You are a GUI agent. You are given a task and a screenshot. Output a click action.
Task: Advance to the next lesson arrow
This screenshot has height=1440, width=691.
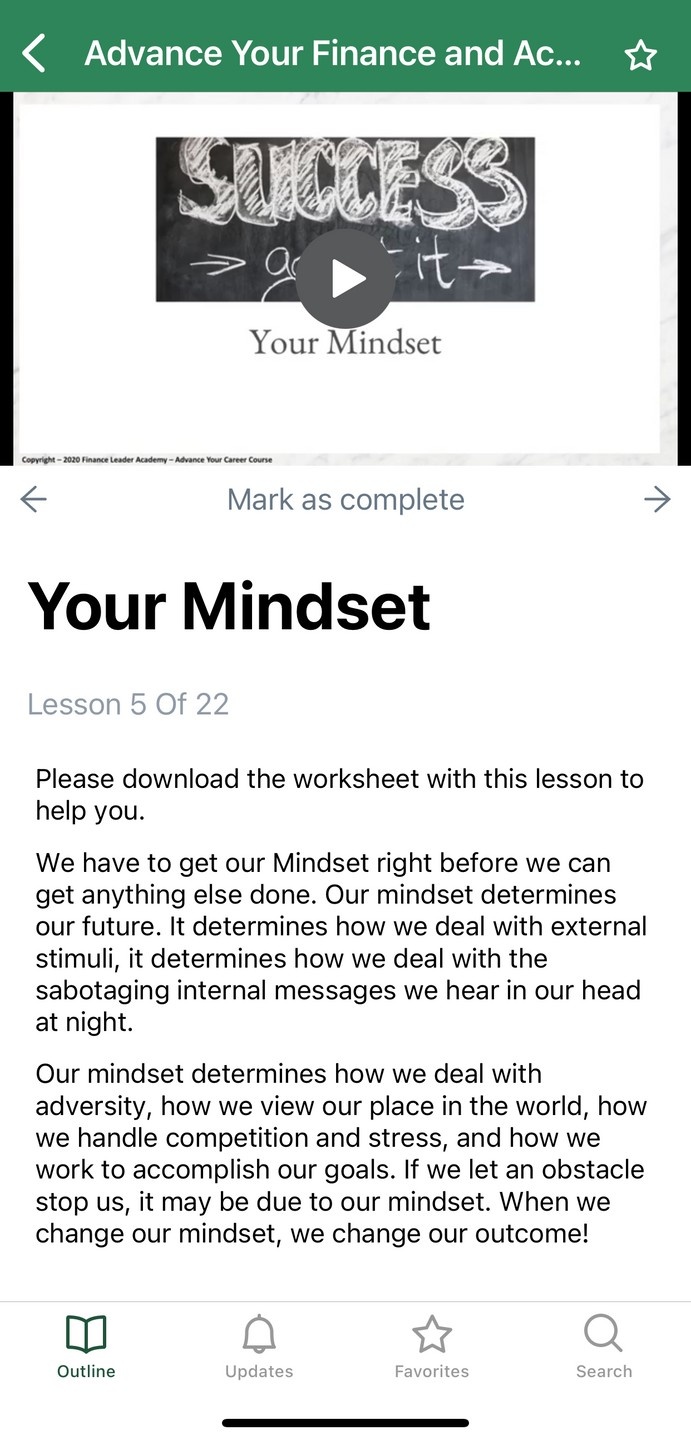[x=657, y=499]
